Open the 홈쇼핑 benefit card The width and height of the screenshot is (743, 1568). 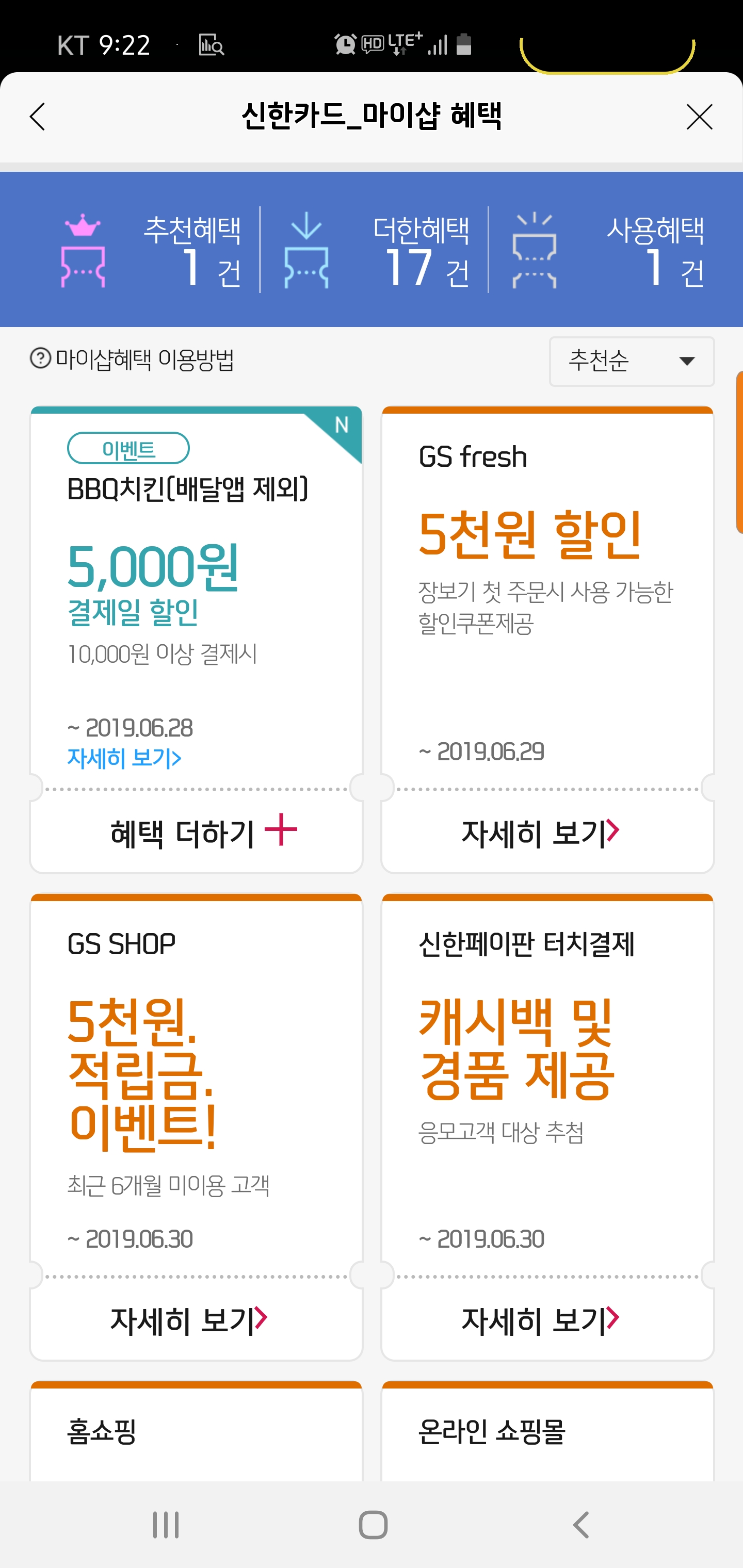196,1431
